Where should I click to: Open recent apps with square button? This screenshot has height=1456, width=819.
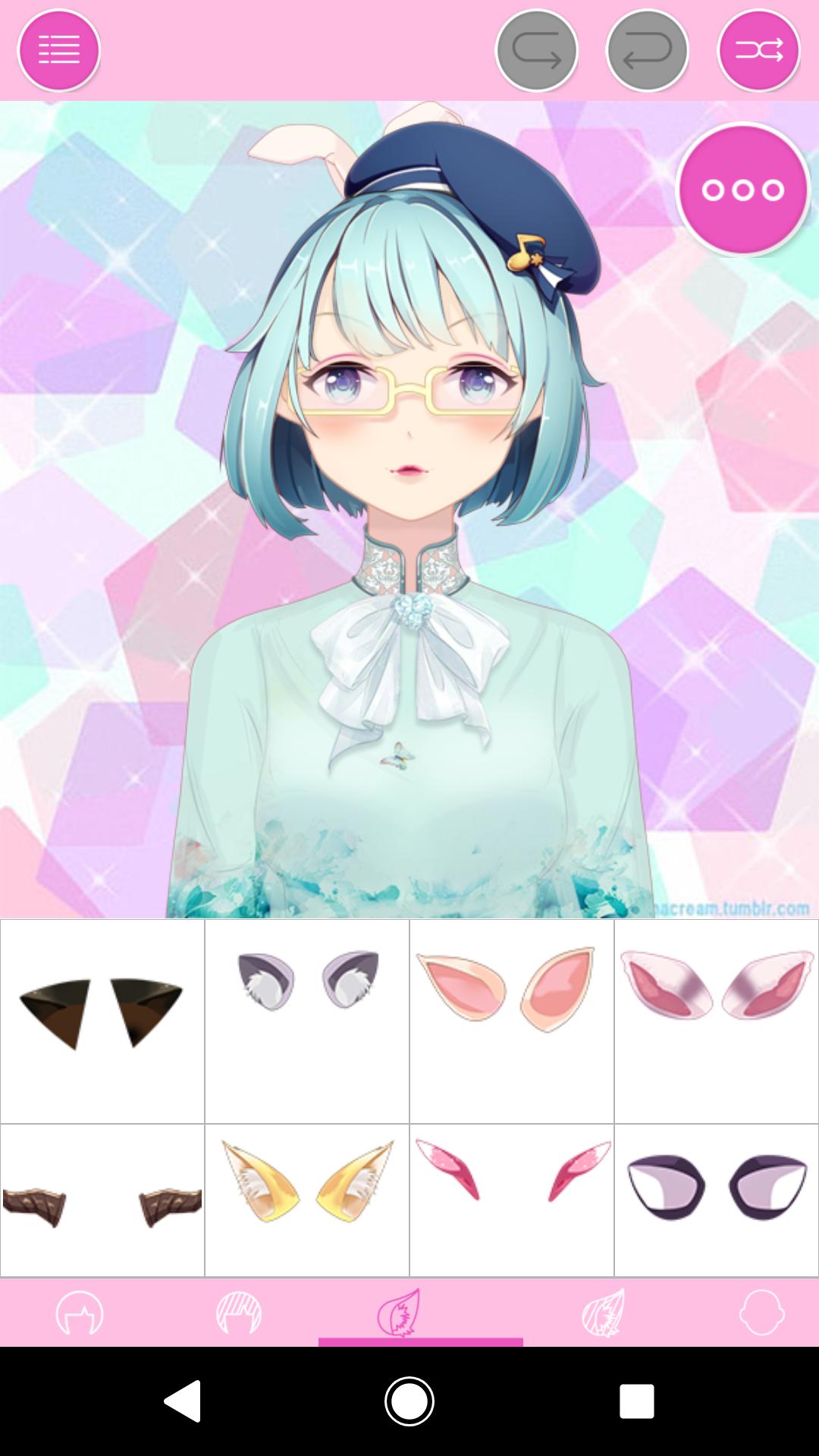coord(636,1401)
